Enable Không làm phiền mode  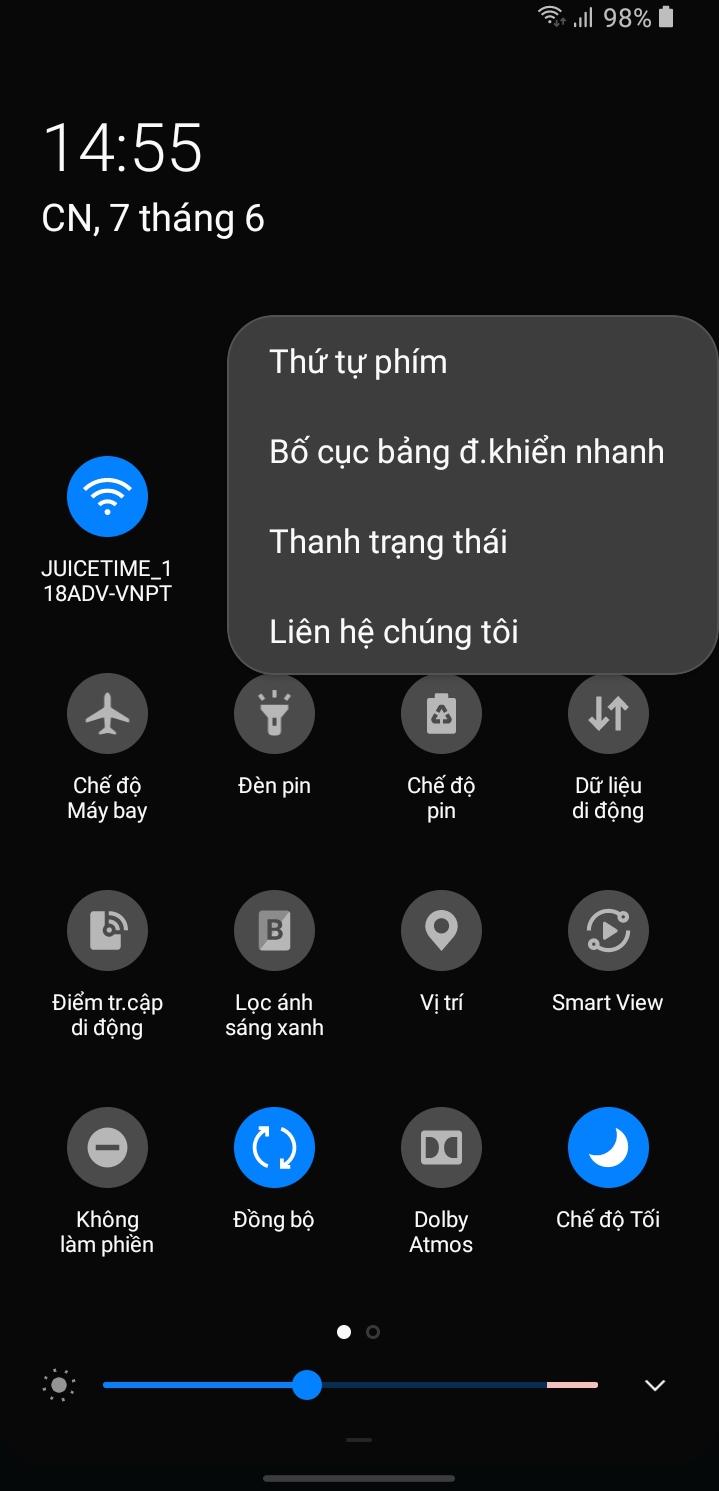[107, 1148]
